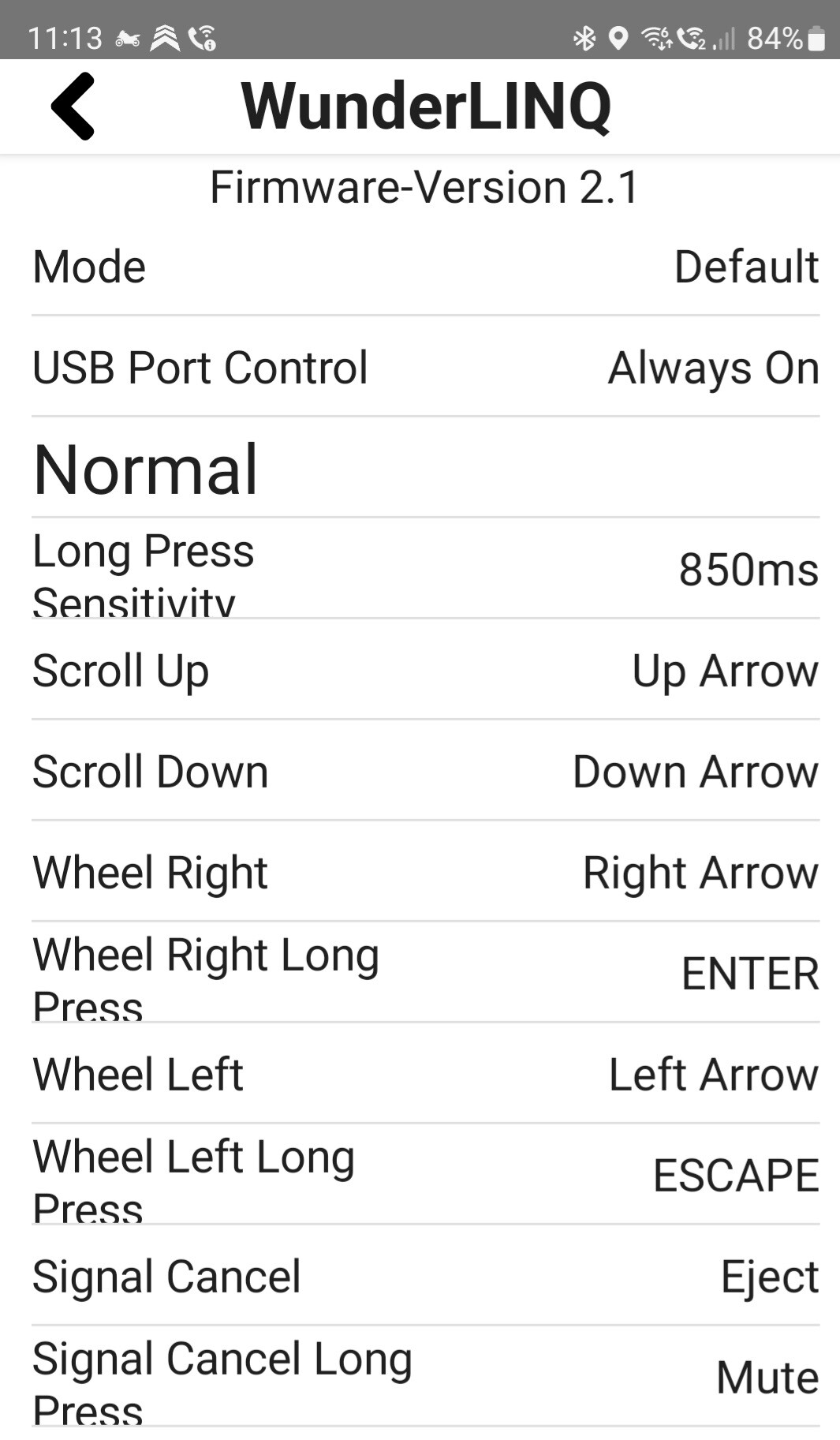
Task: Edit the Signal Cancel row set to Eject
Action: click(426, 1277)
